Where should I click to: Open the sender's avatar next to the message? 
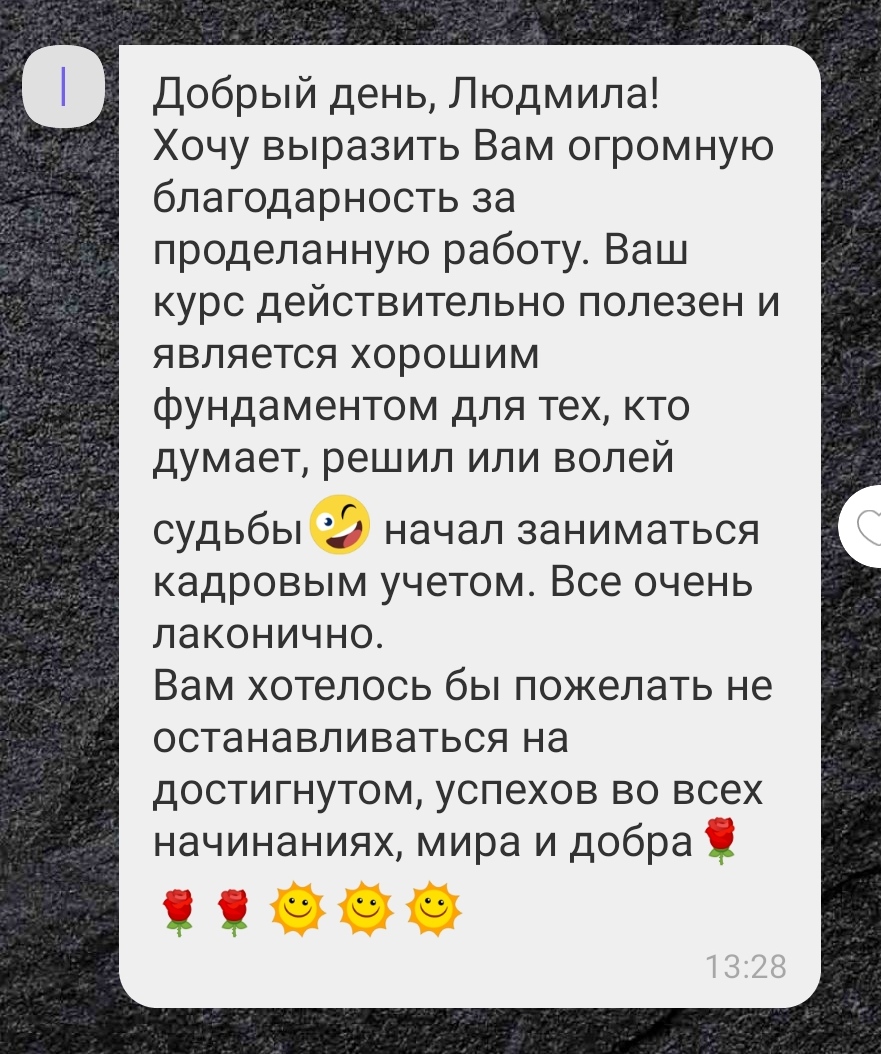(64, 88)
